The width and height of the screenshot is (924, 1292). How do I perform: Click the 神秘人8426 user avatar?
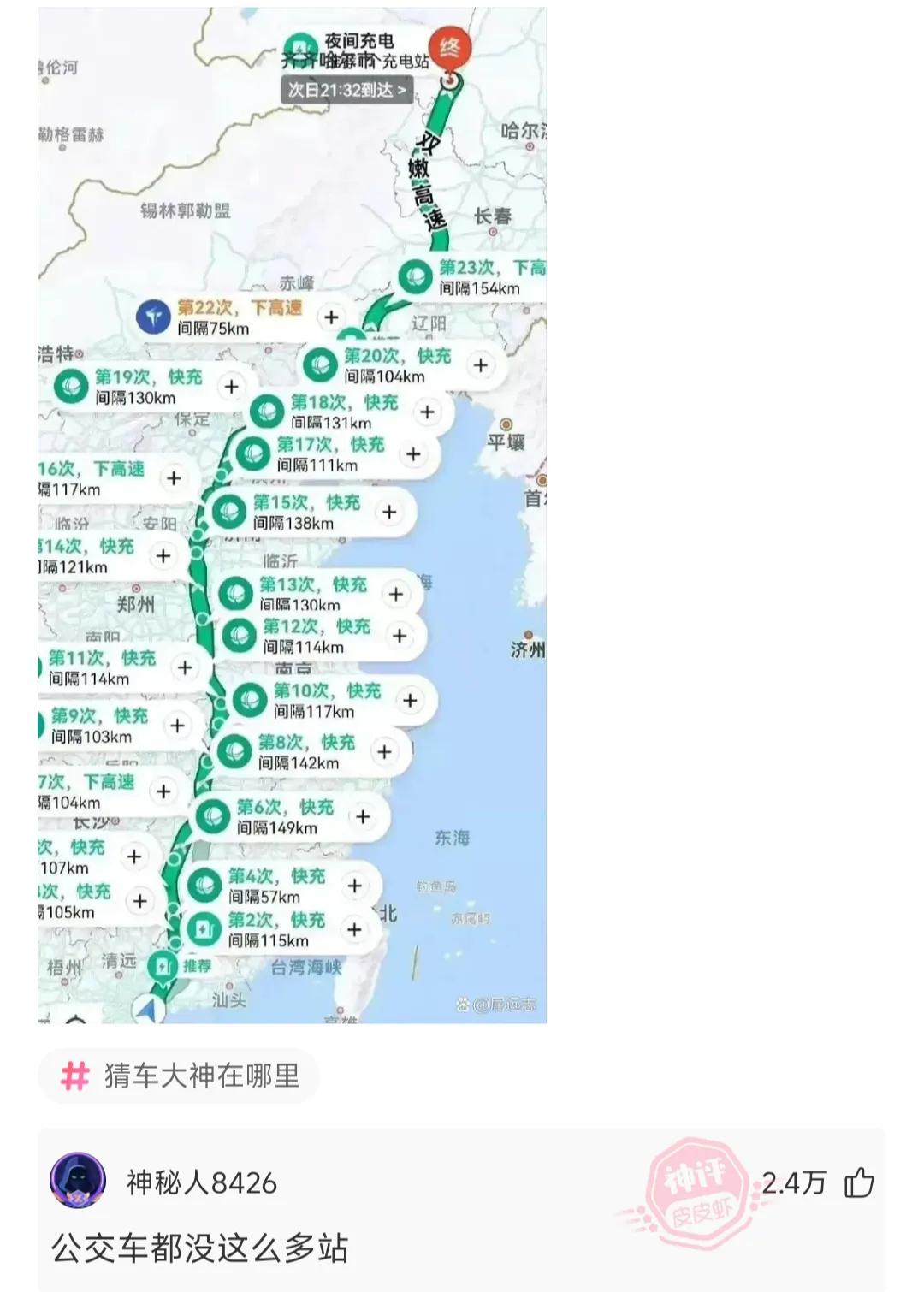coord(77,1178)
